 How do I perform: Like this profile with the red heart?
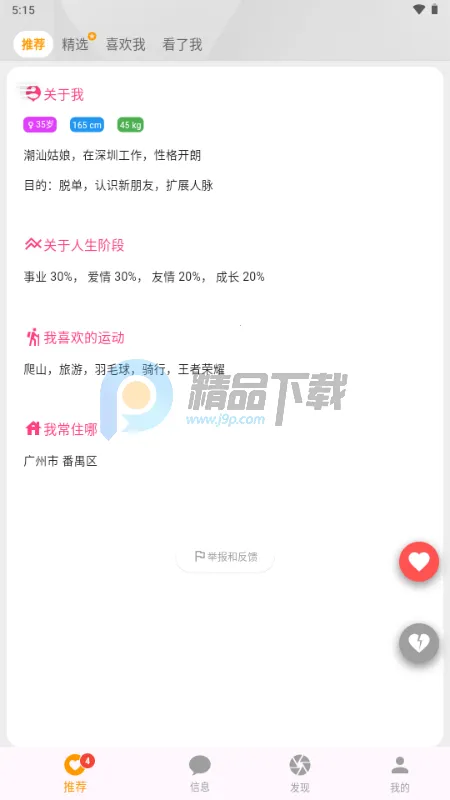[419, 561]
